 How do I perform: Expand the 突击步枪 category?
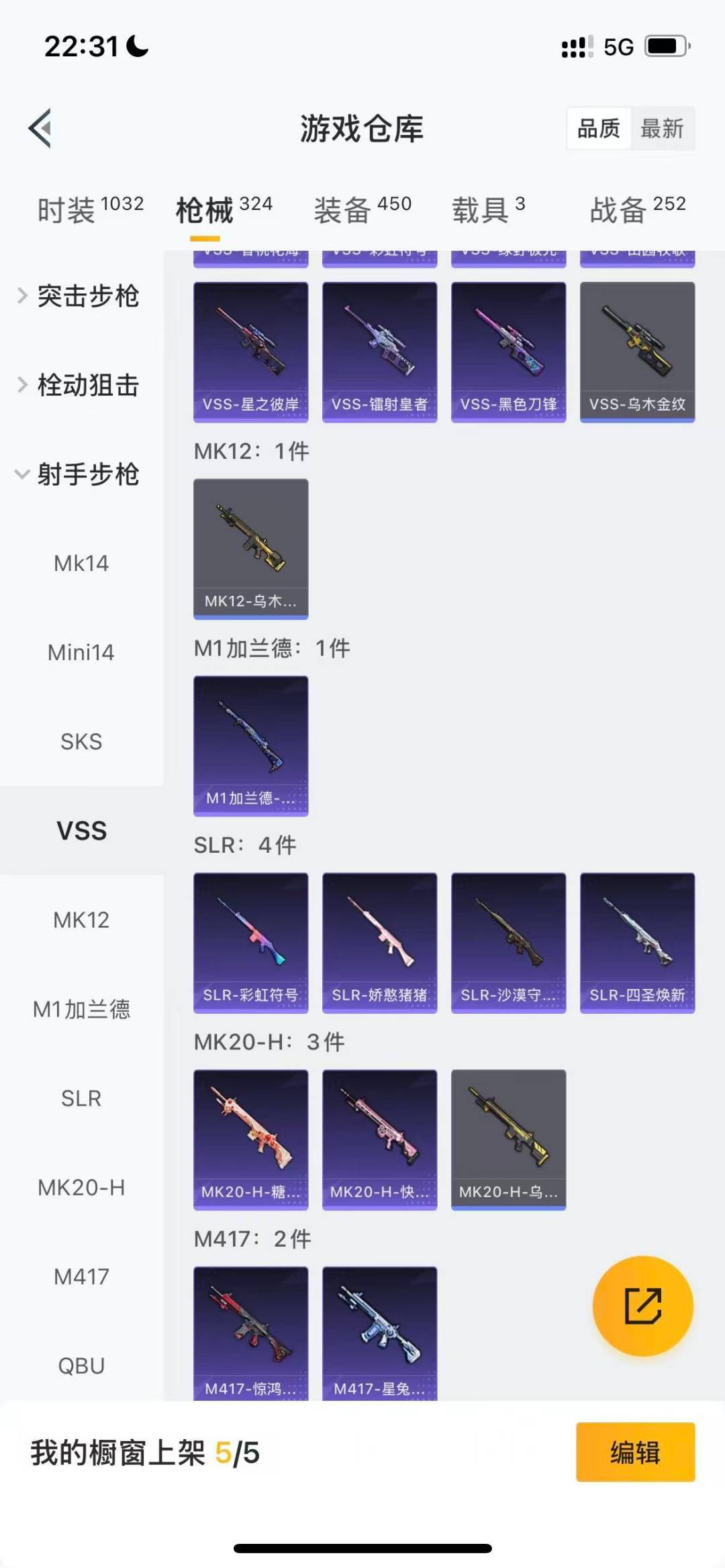[x=87, y=297]
